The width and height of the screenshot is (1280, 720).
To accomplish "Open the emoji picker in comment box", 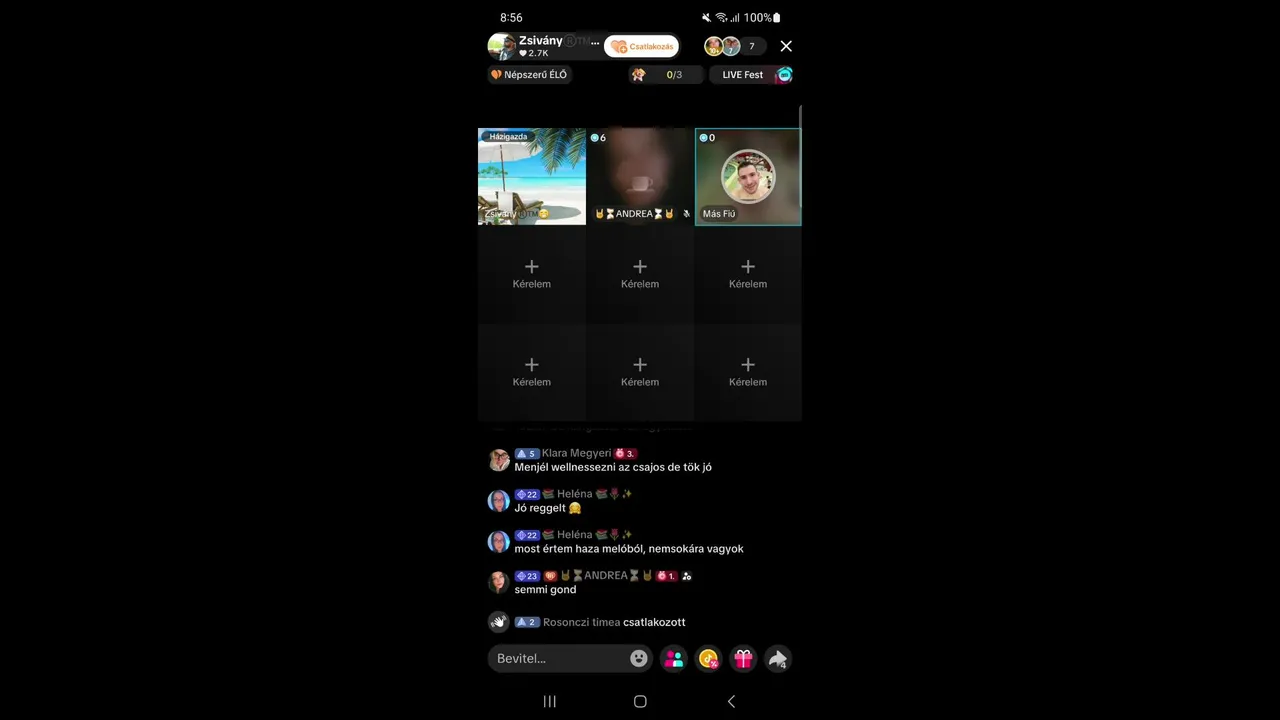I will (x=638, y=658).
